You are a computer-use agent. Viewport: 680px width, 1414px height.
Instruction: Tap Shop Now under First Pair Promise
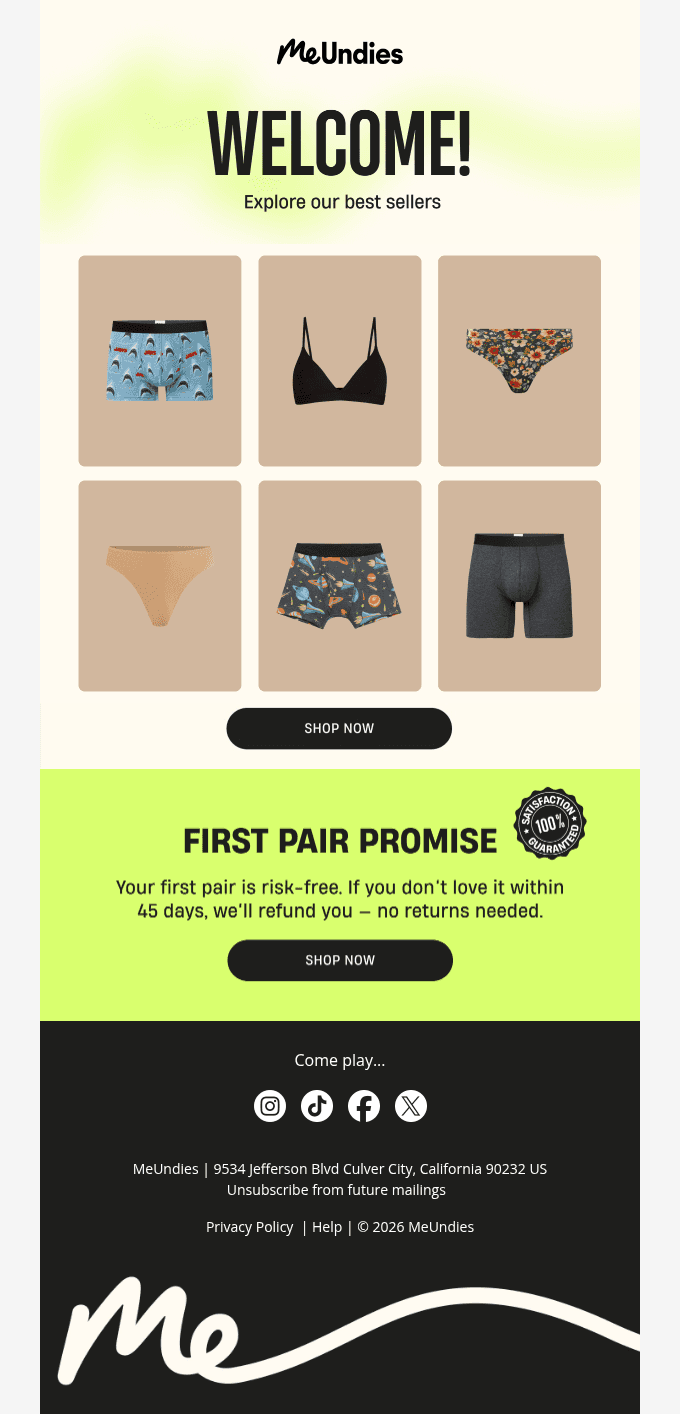(340, 960)
